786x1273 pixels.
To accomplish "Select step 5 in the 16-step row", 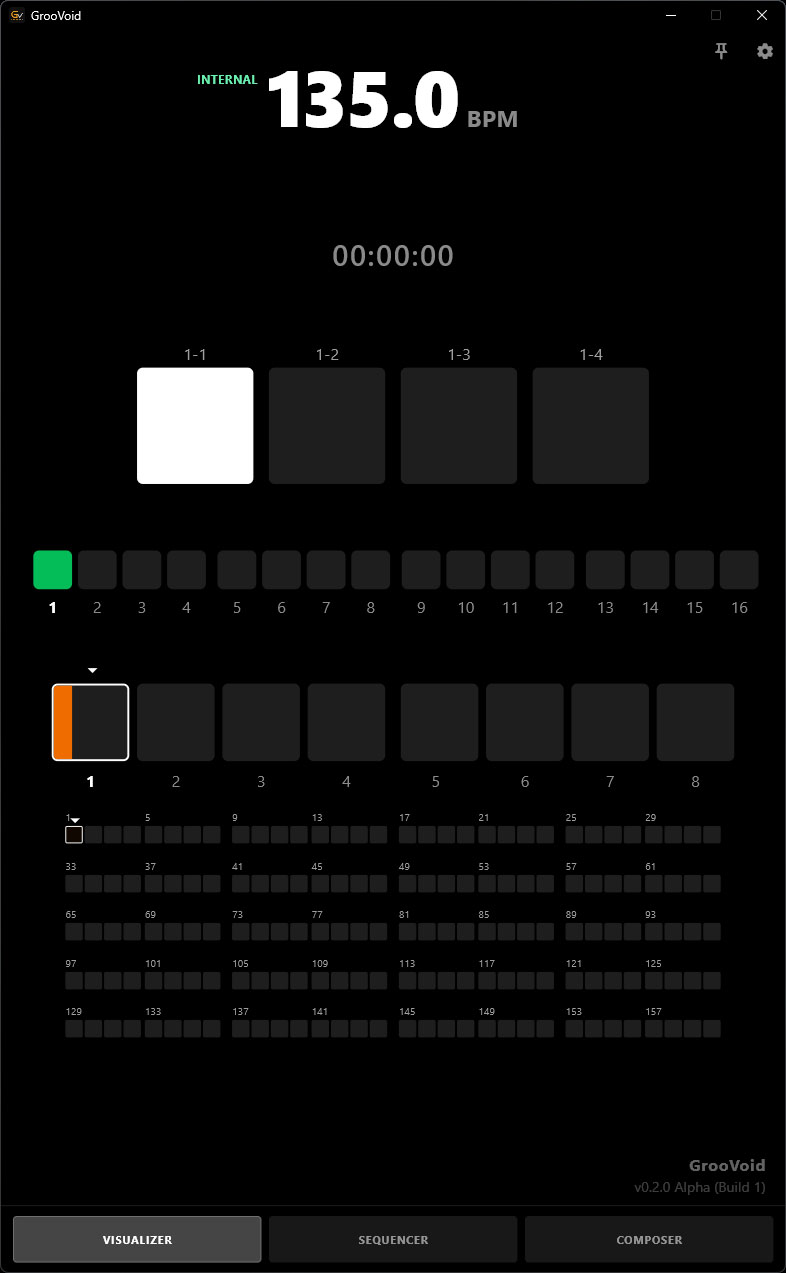I will pos(236,569).
